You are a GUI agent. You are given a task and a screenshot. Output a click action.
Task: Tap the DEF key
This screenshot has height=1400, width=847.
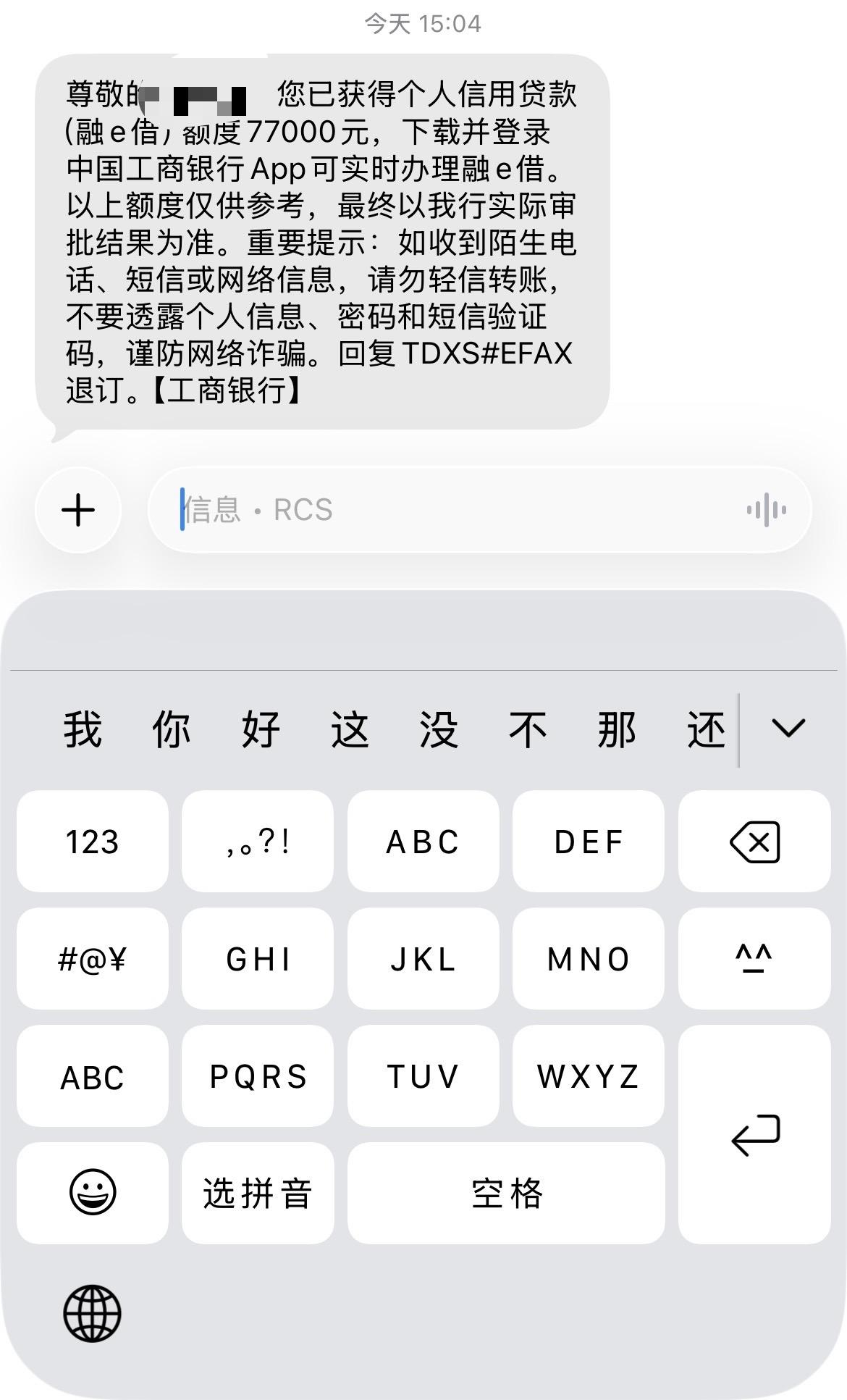tap(588, 840)
